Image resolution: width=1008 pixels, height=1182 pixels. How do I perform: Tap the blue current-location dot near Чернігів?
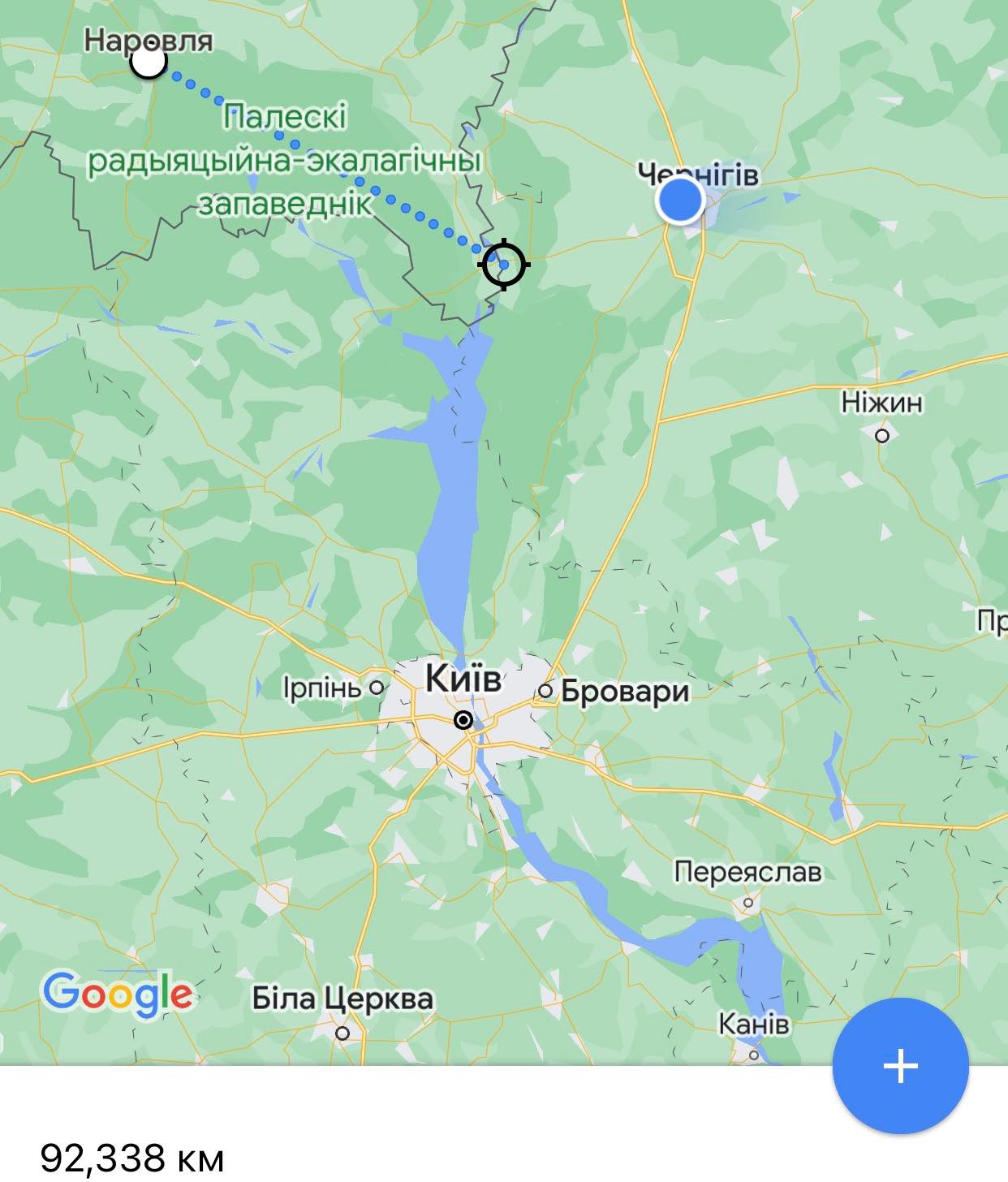[x=680, y=200]
